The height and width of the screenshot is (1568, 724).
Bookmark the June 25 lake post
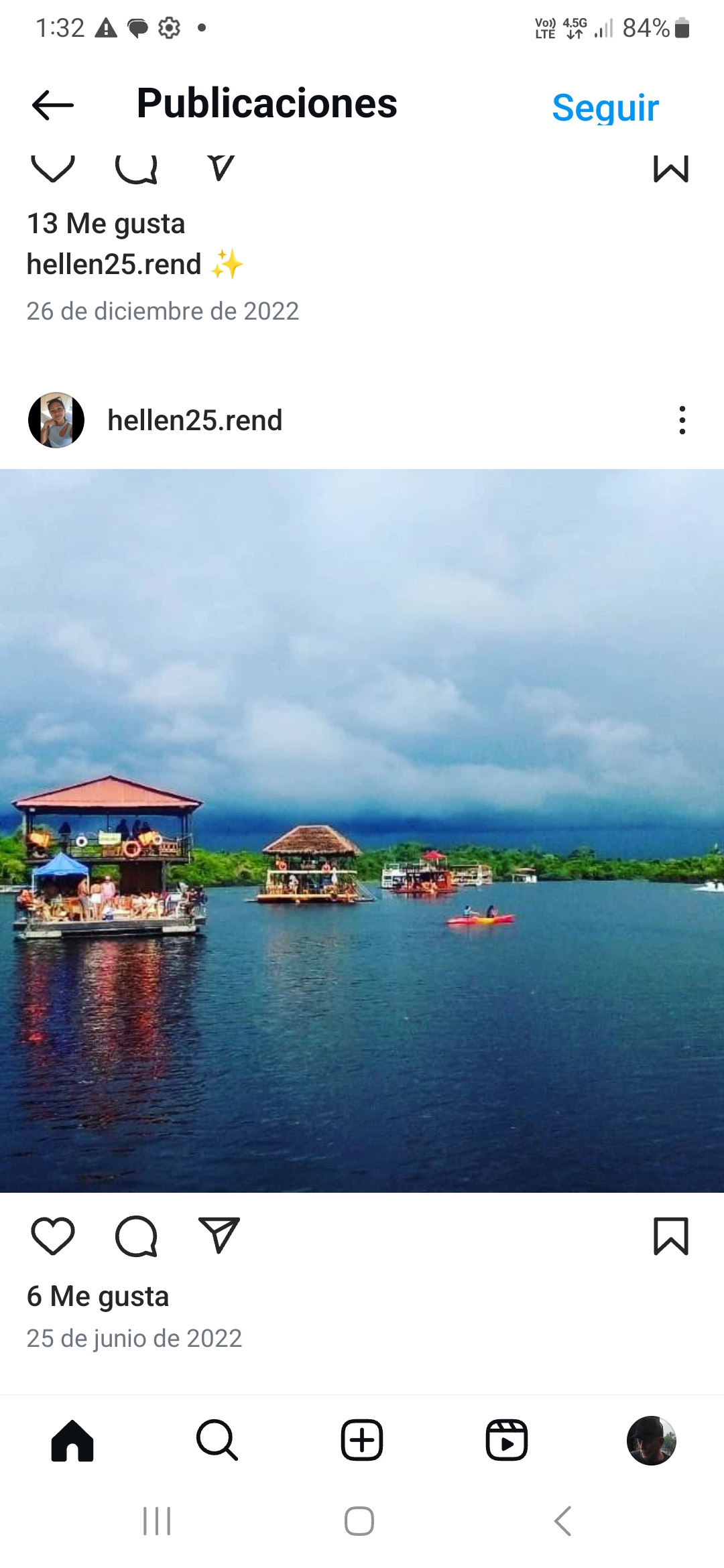670,1236
